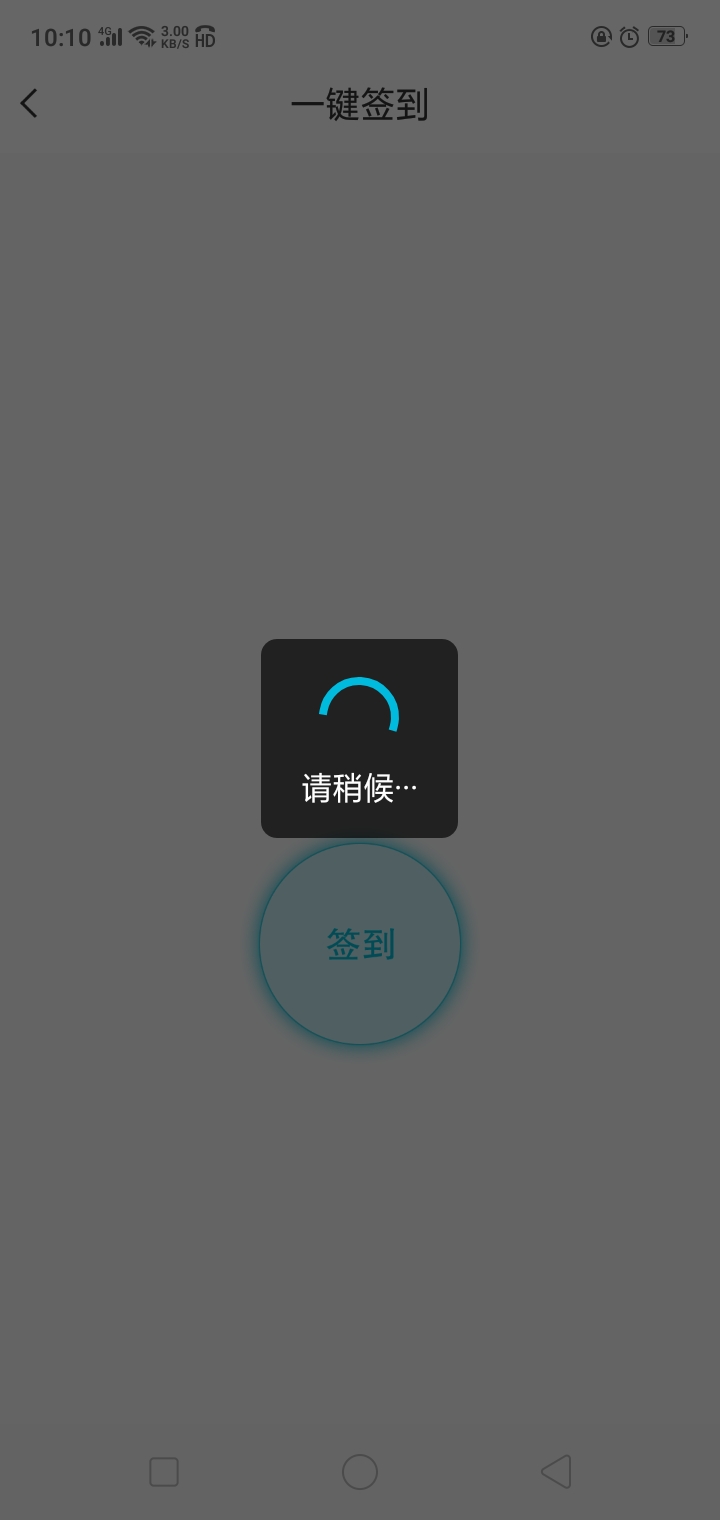This screenshot has width=720, height=1520.
Task: Tap the round 签到 check-in button
Action: pos(360,944)
